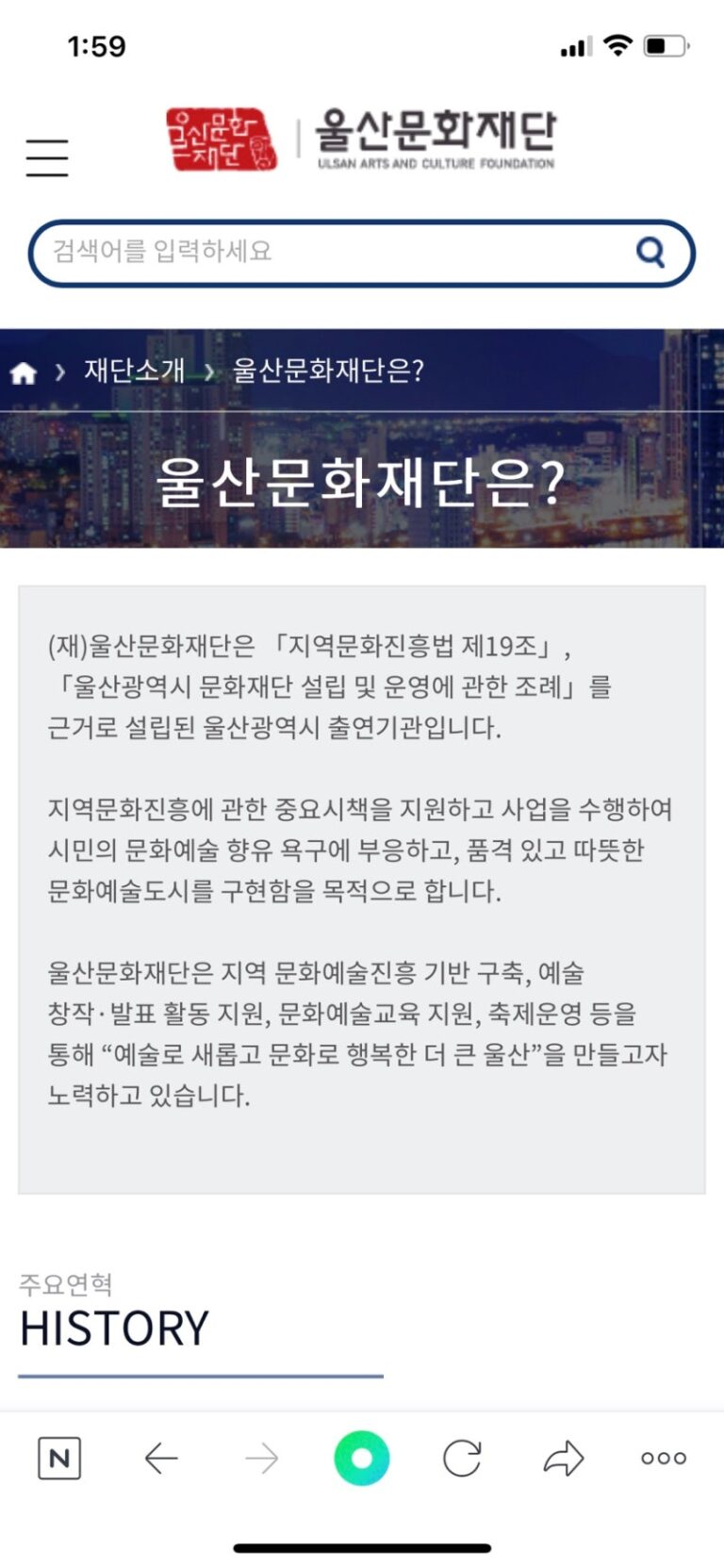Image resolution: width=724 pixels, height=1568 pixels.
Task: Tap the magnifier search icon
Action: [650, 252]
